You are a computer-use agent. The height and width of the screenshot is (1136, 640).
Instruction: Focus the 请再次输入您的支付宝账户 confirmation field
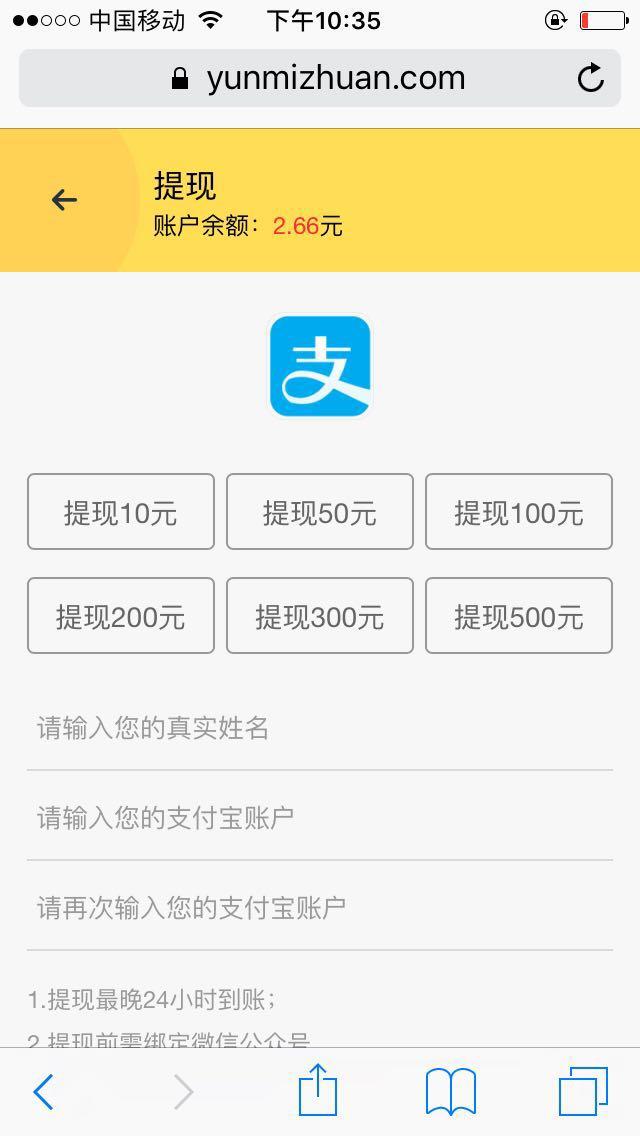tap(320, 907)
